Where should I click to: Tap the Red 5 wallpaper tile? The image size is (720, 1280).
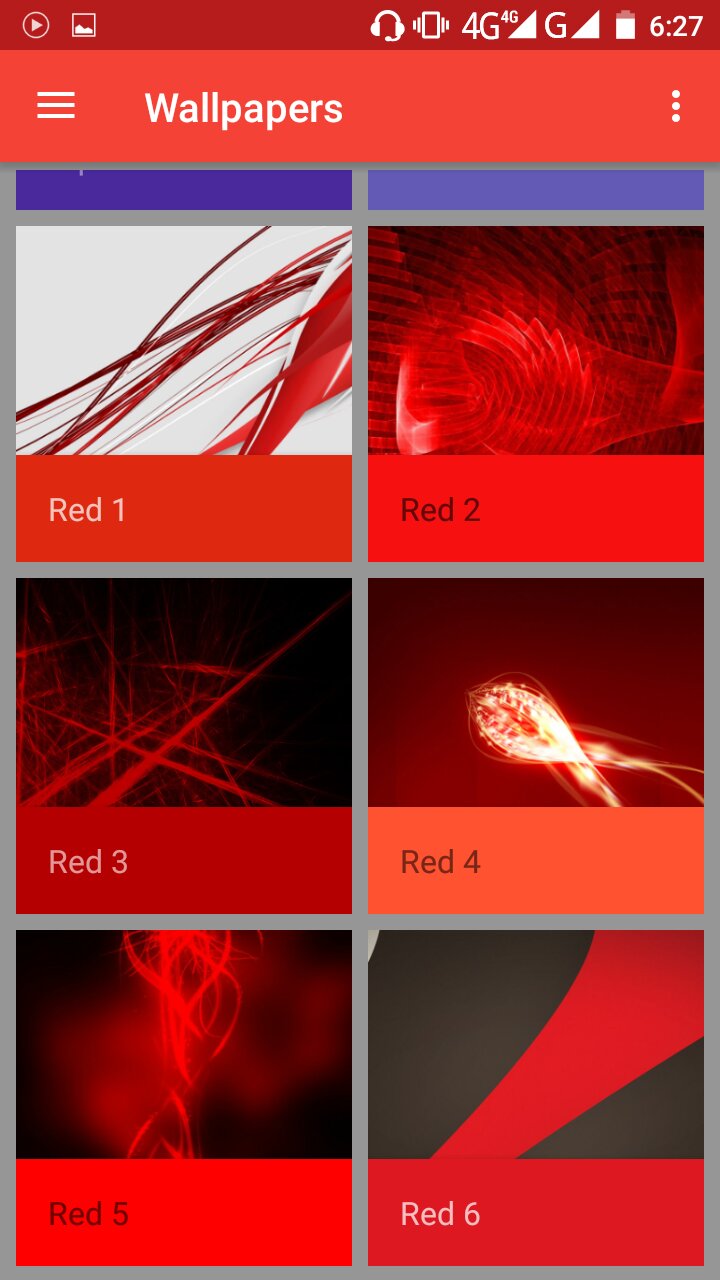click(x=184, y=1097)
